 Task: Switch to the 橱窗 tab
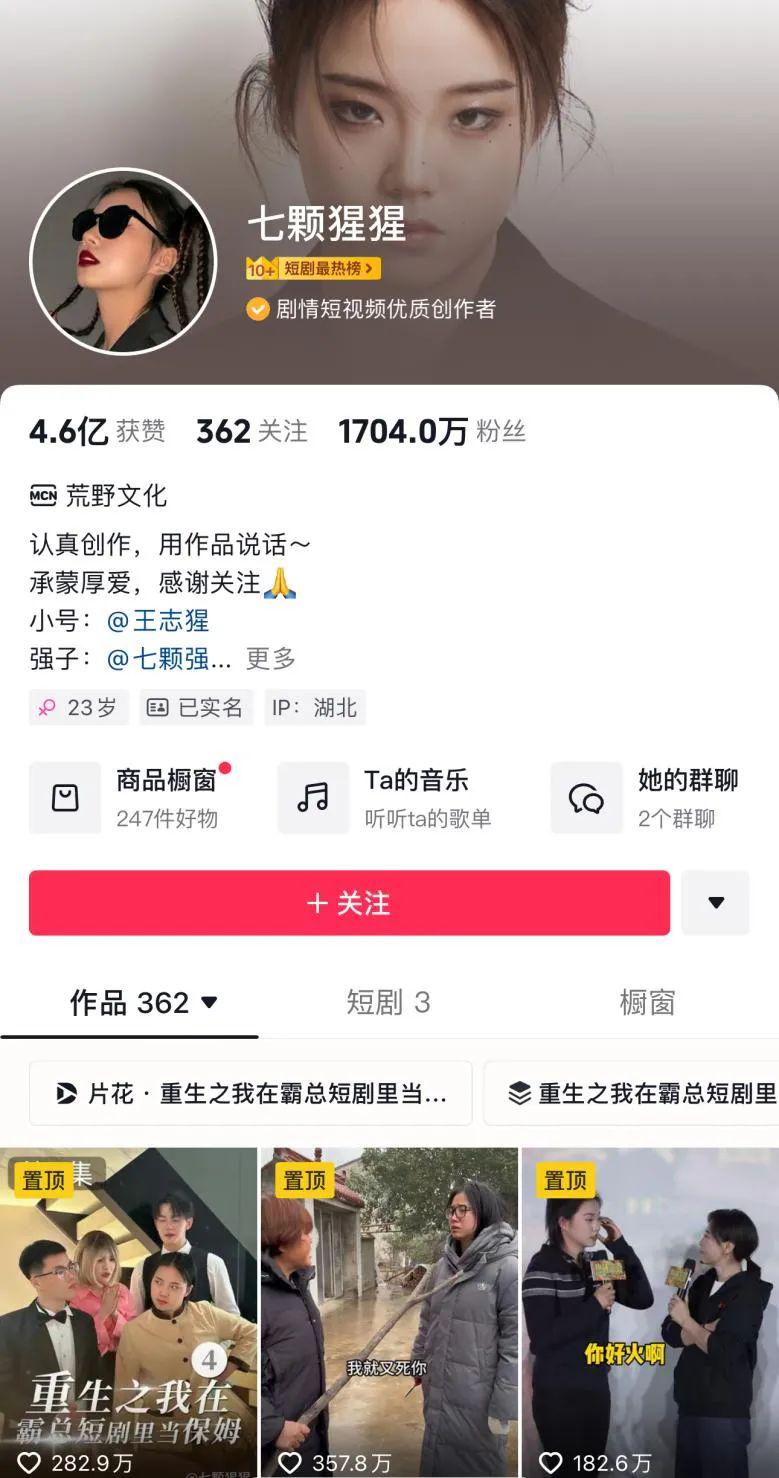click(x=647, y=1002)
